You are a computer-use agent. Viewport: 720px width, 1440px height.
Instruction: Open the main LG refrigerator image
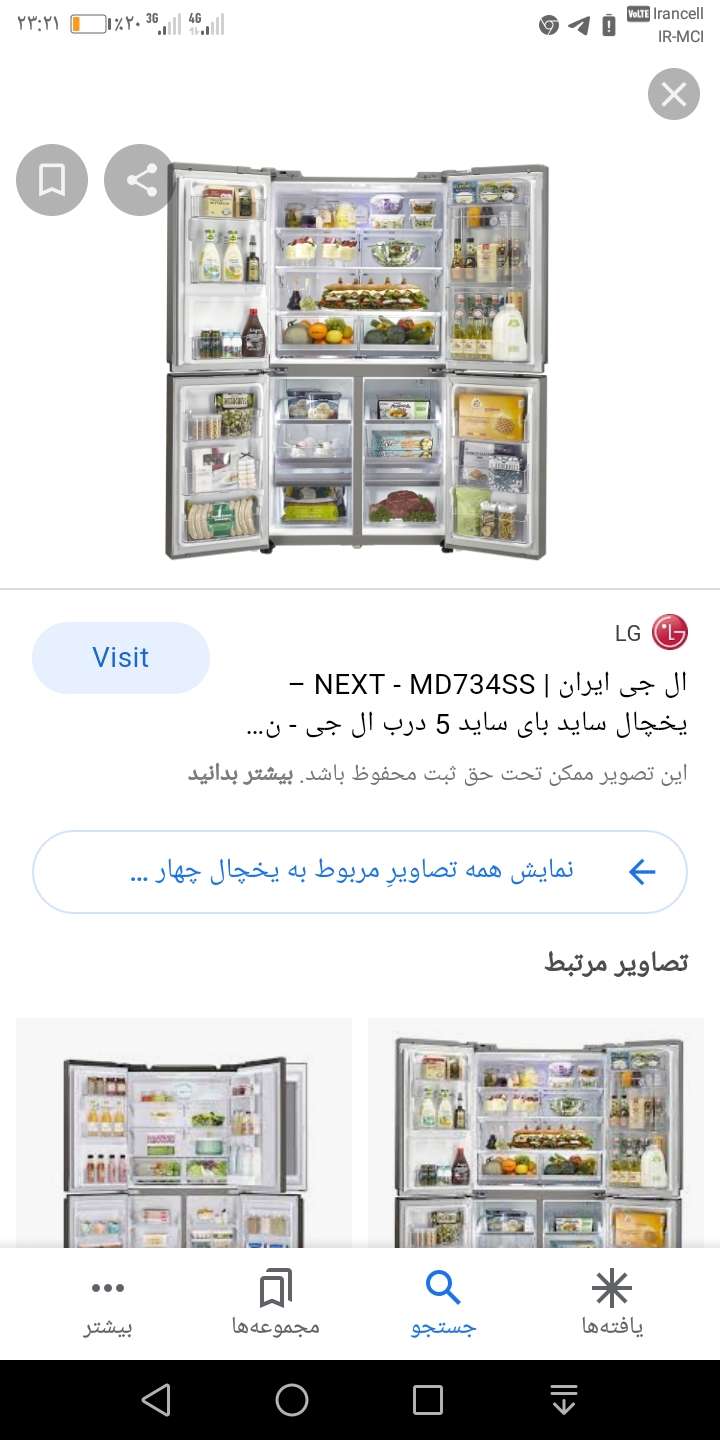click(358, 360)
